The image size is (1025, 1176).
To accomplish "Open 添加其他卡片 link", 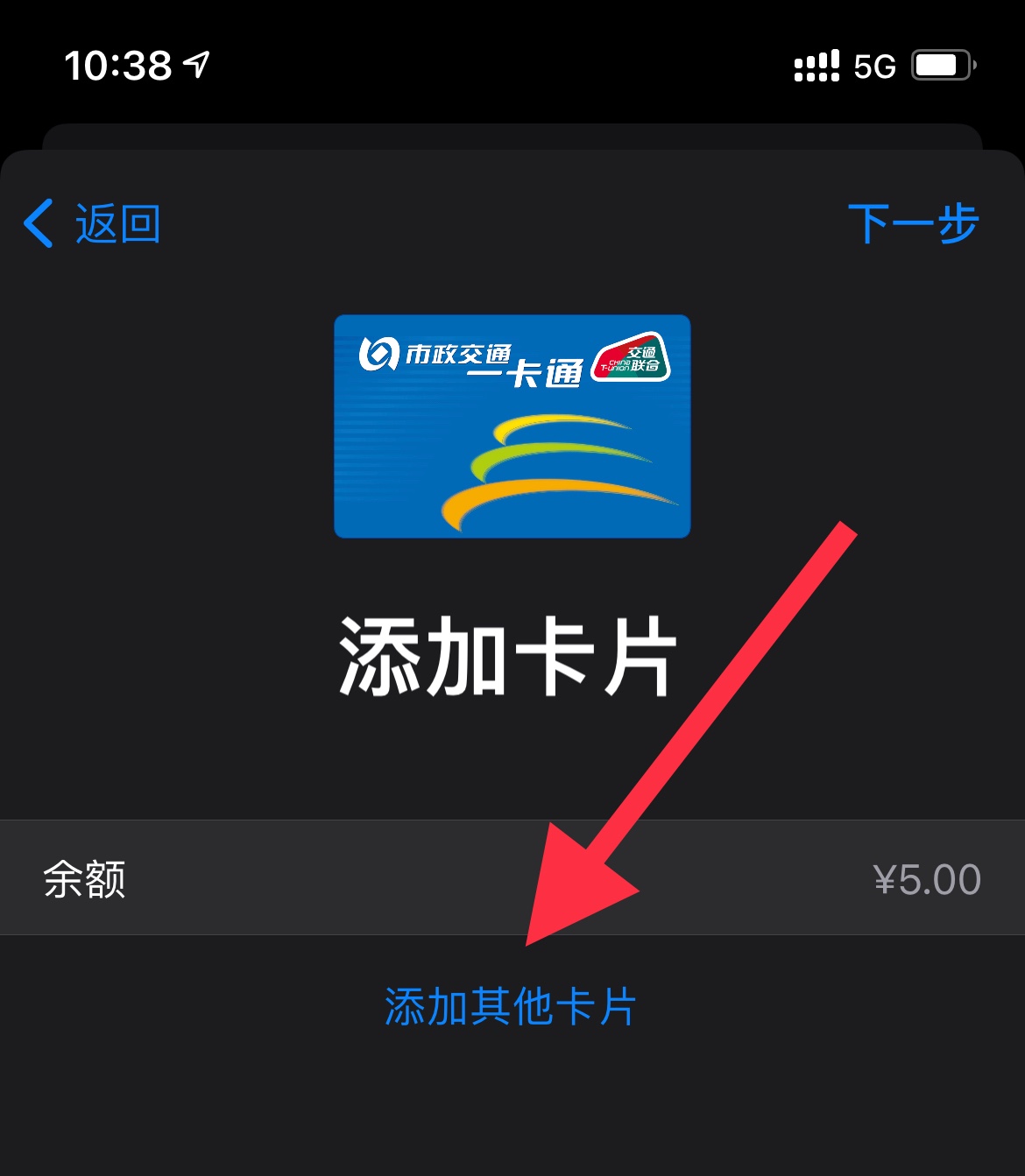I will coord(511,1006).
